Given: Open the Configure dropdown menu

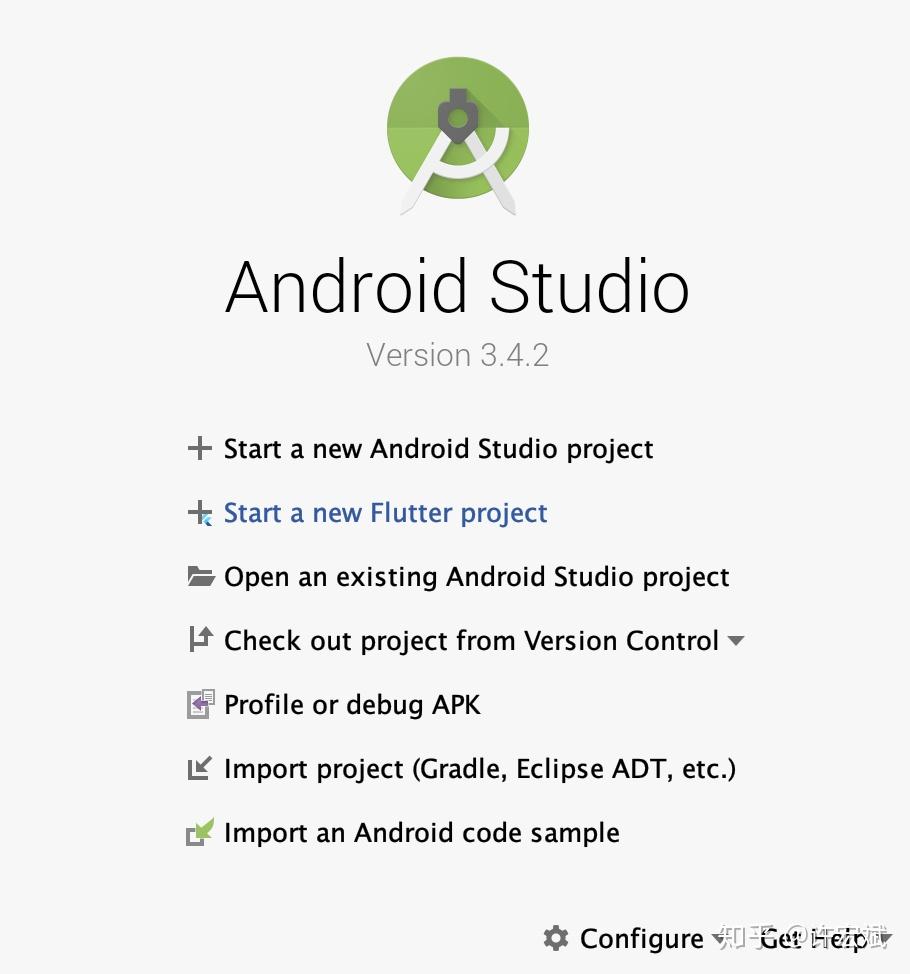Looking at the screenshot, I should [640, 939].
